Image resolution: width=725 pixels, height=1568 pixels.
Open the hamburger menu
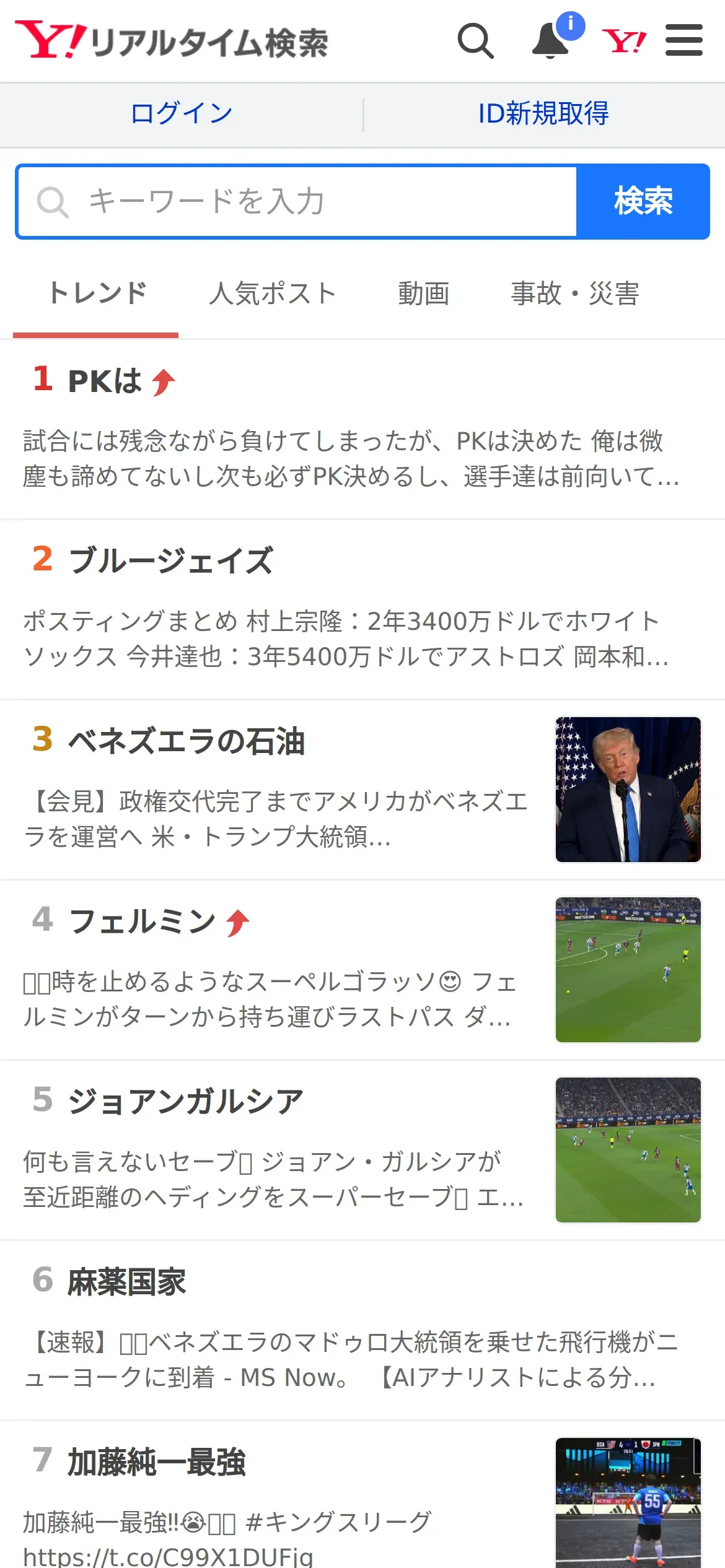click(x=684, y=40)
